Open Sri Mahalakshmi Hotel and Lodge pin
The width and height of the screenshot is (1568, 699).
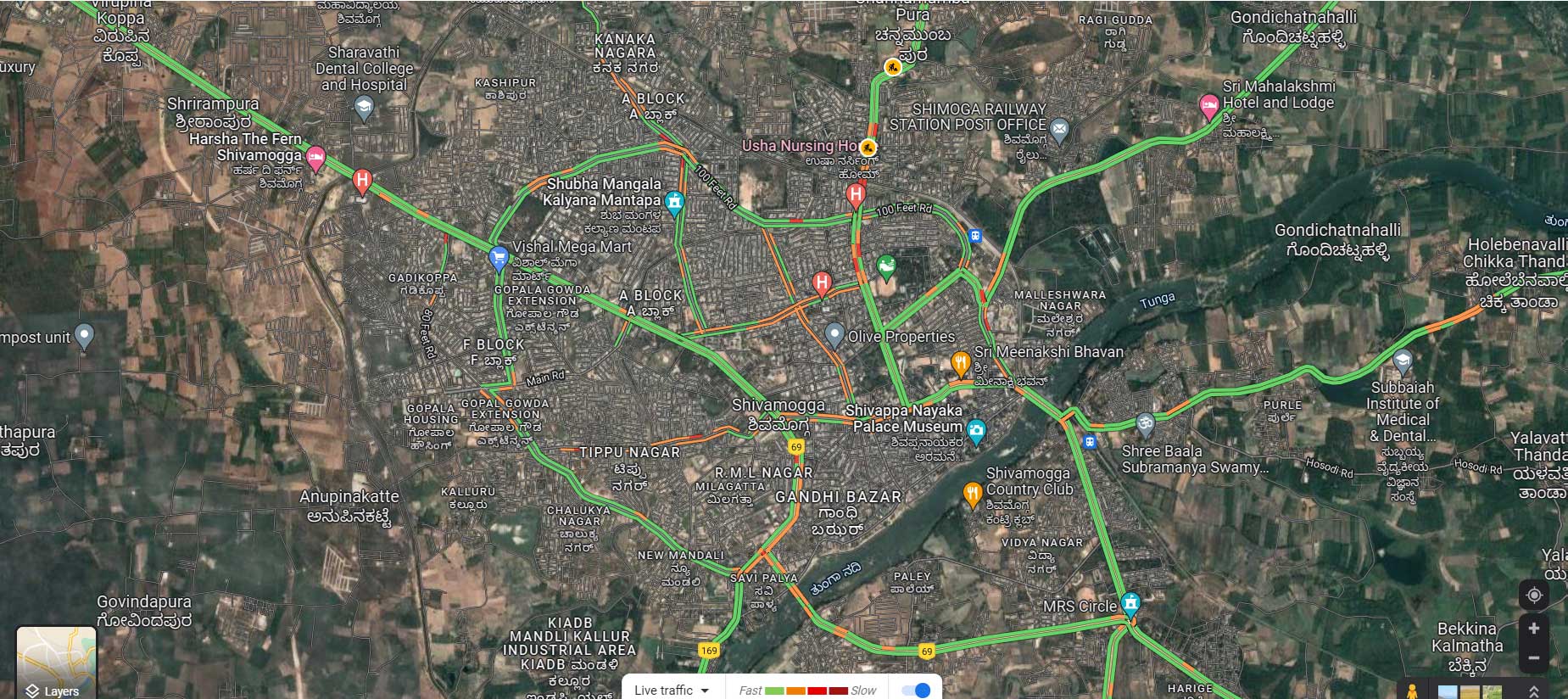pos(1209,106)
